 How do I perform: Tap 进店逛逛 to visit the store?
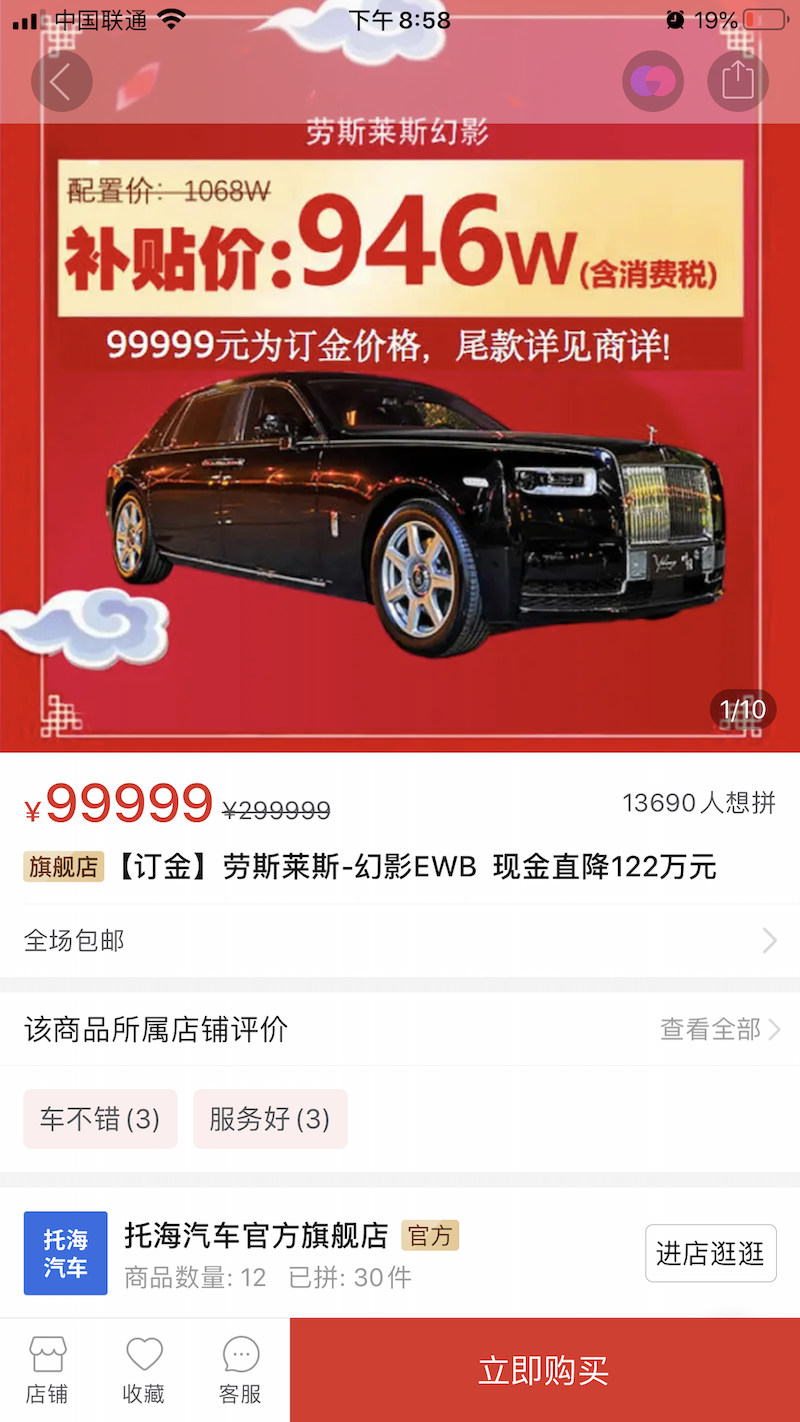pos(710,1253)
